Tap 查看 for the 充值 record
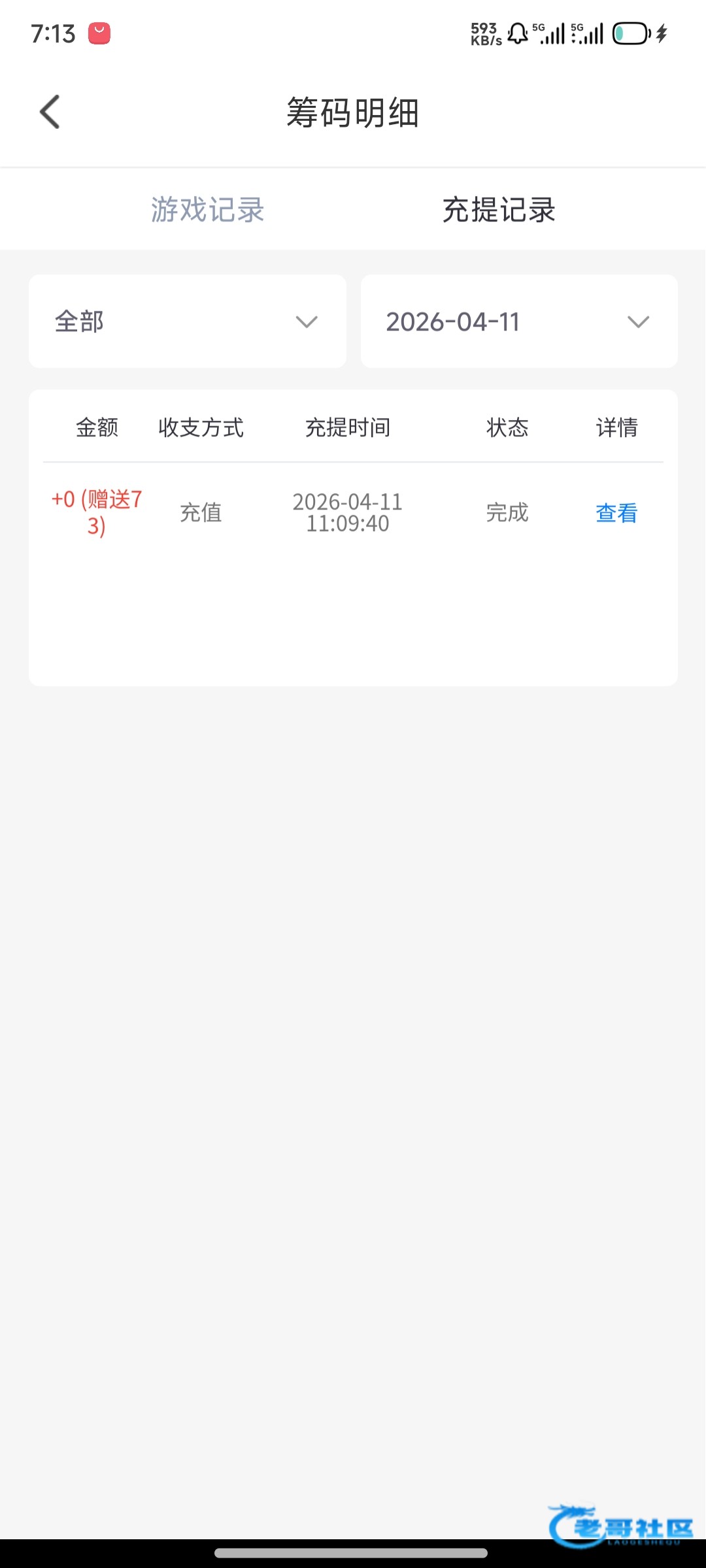This screenshot has width=706, height=1568. [x=616, y=513]
